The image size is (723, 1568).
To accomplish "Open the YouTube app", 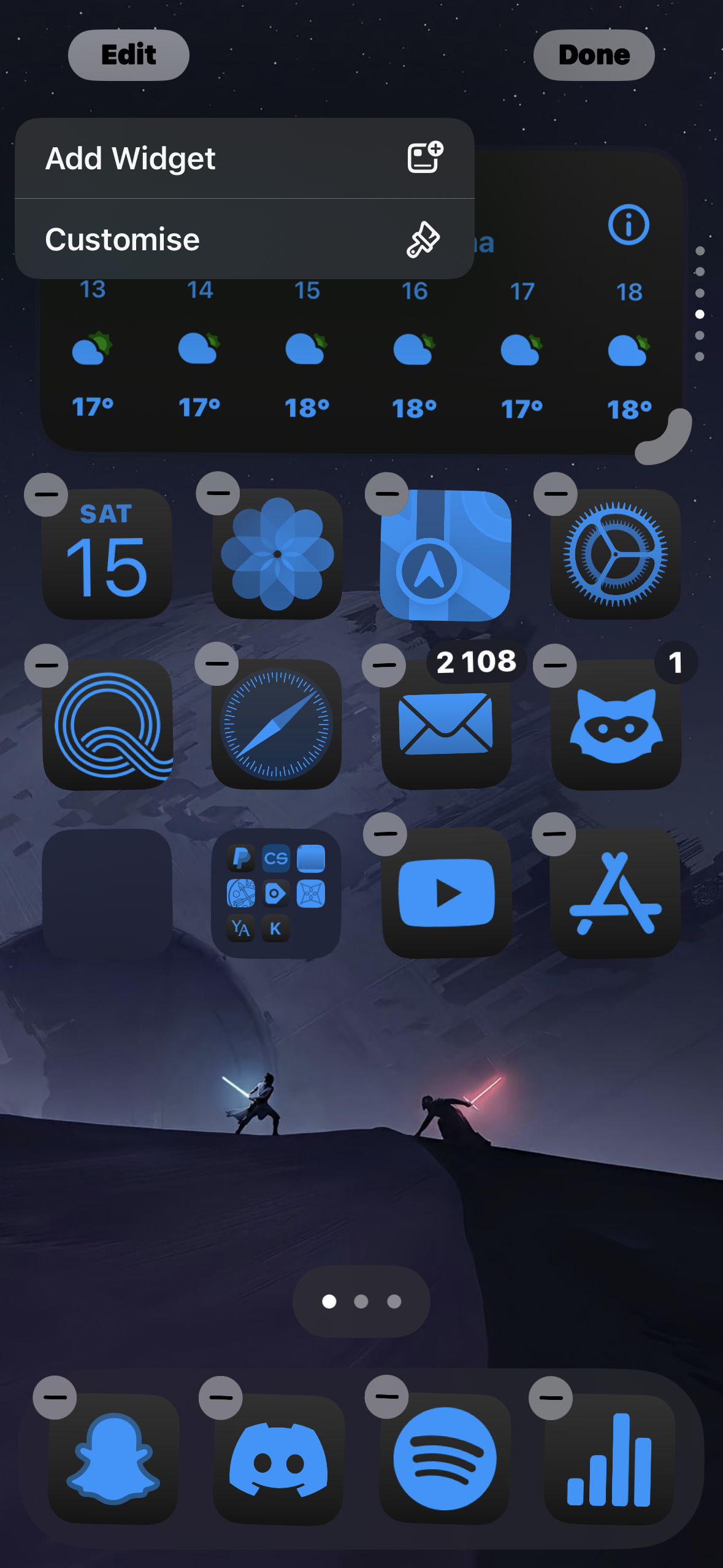I will [x=447, y=893].
